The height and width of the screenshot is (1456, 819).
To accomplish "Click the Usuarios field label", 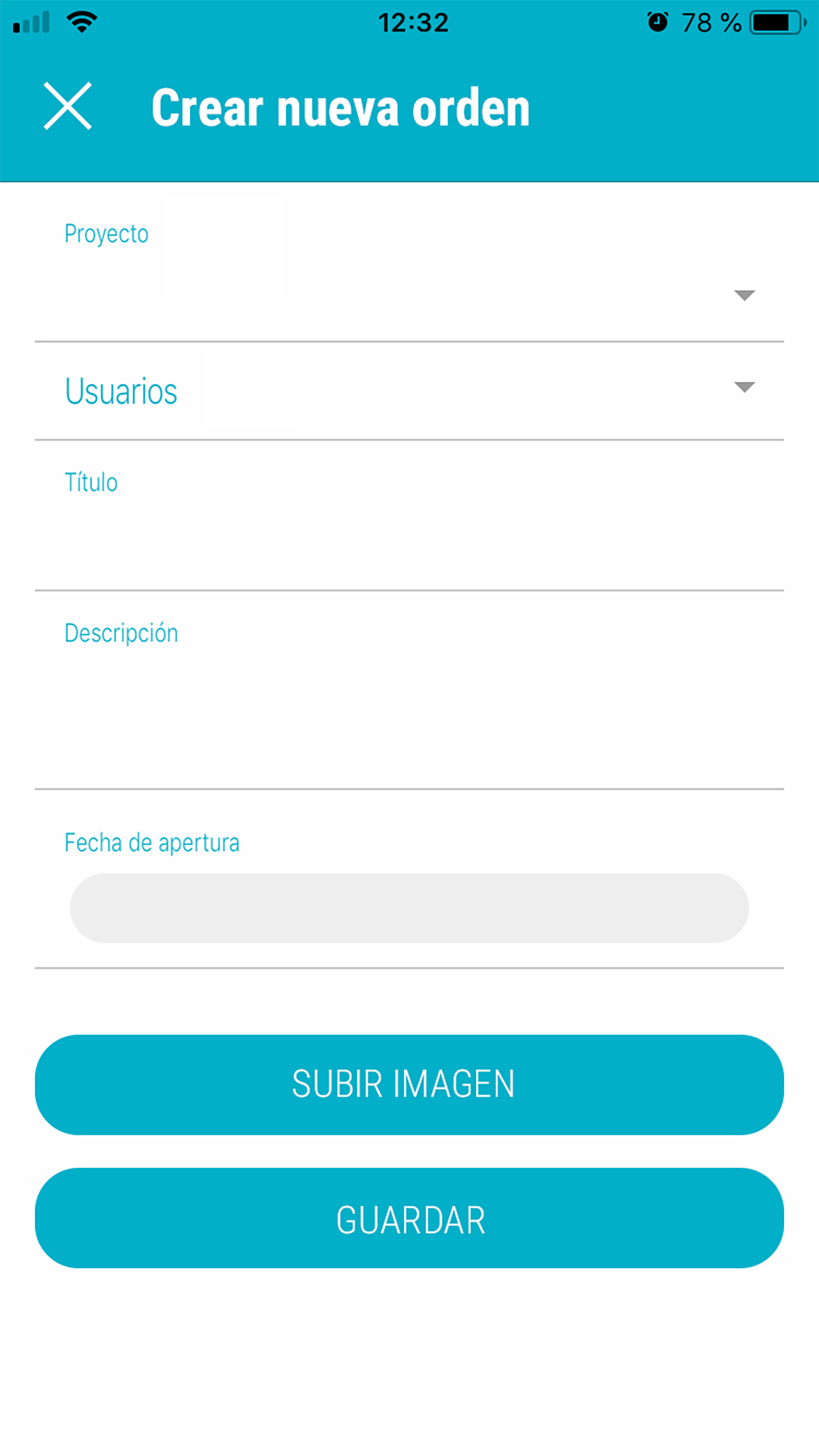I will [121, 390].
